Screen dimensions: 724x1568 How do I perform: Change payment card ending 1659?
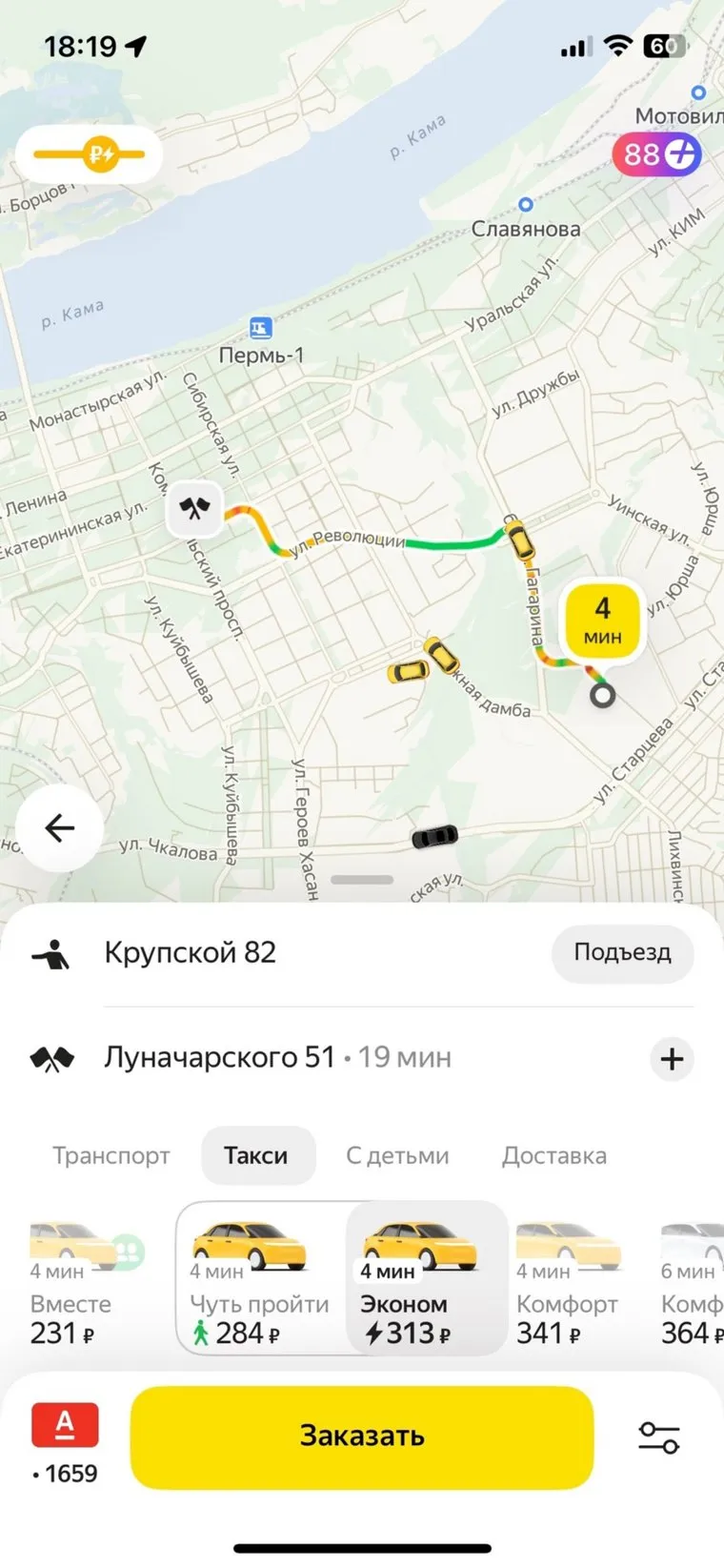pyautogui.click(x=65, y=1443)
